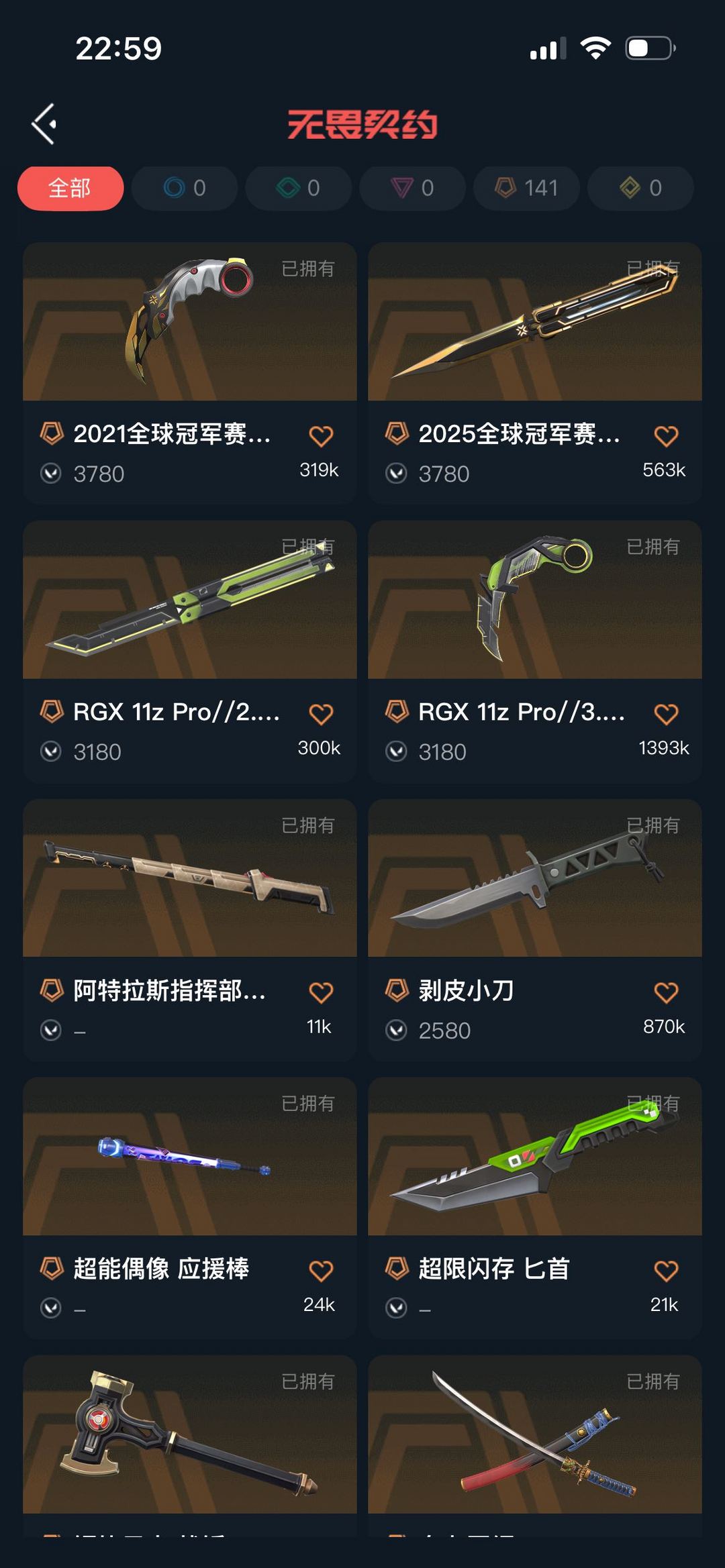Select the green rarity filter showing 0
This screenshot has width=725, height=1568.
point(298,189)
